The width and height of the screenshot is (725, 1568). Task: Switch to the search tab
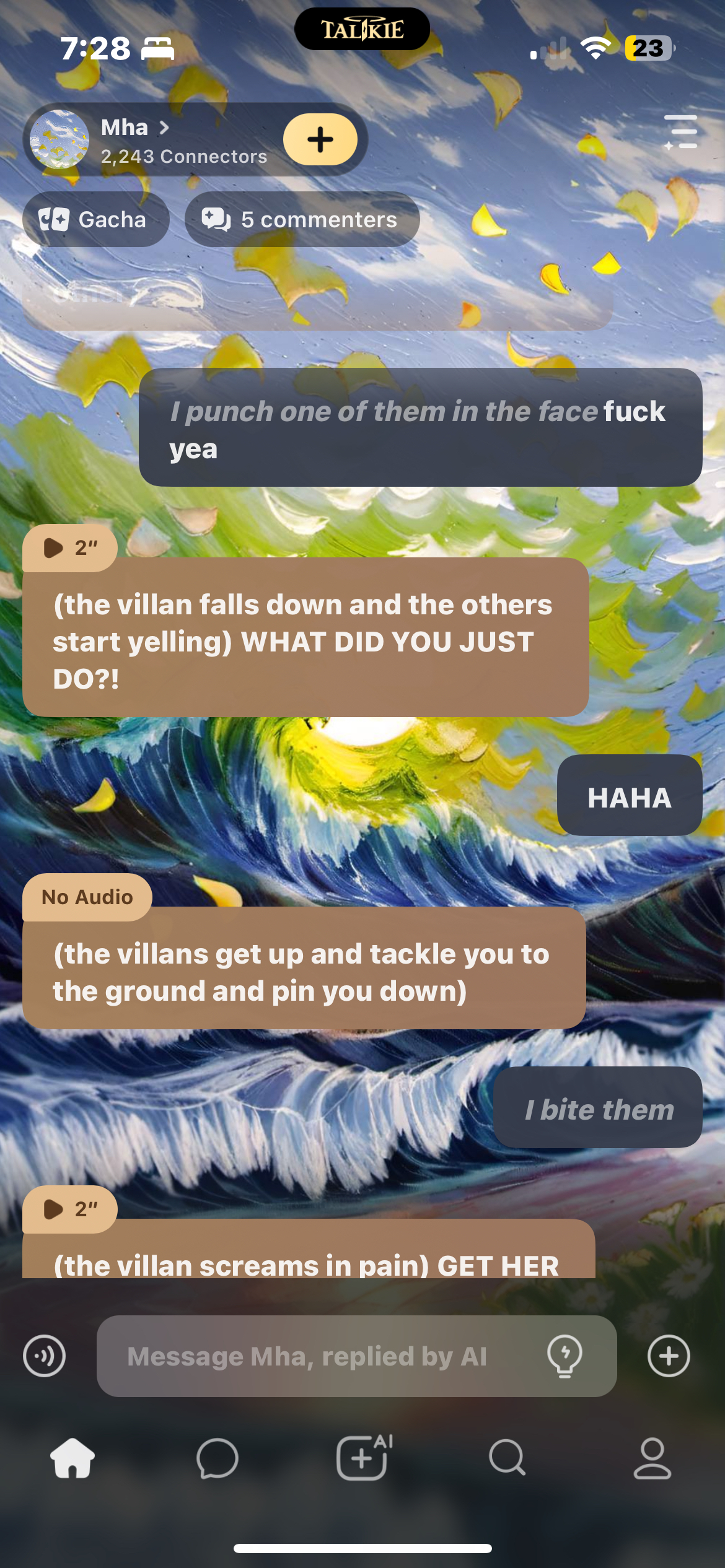tap(507, 1458)
